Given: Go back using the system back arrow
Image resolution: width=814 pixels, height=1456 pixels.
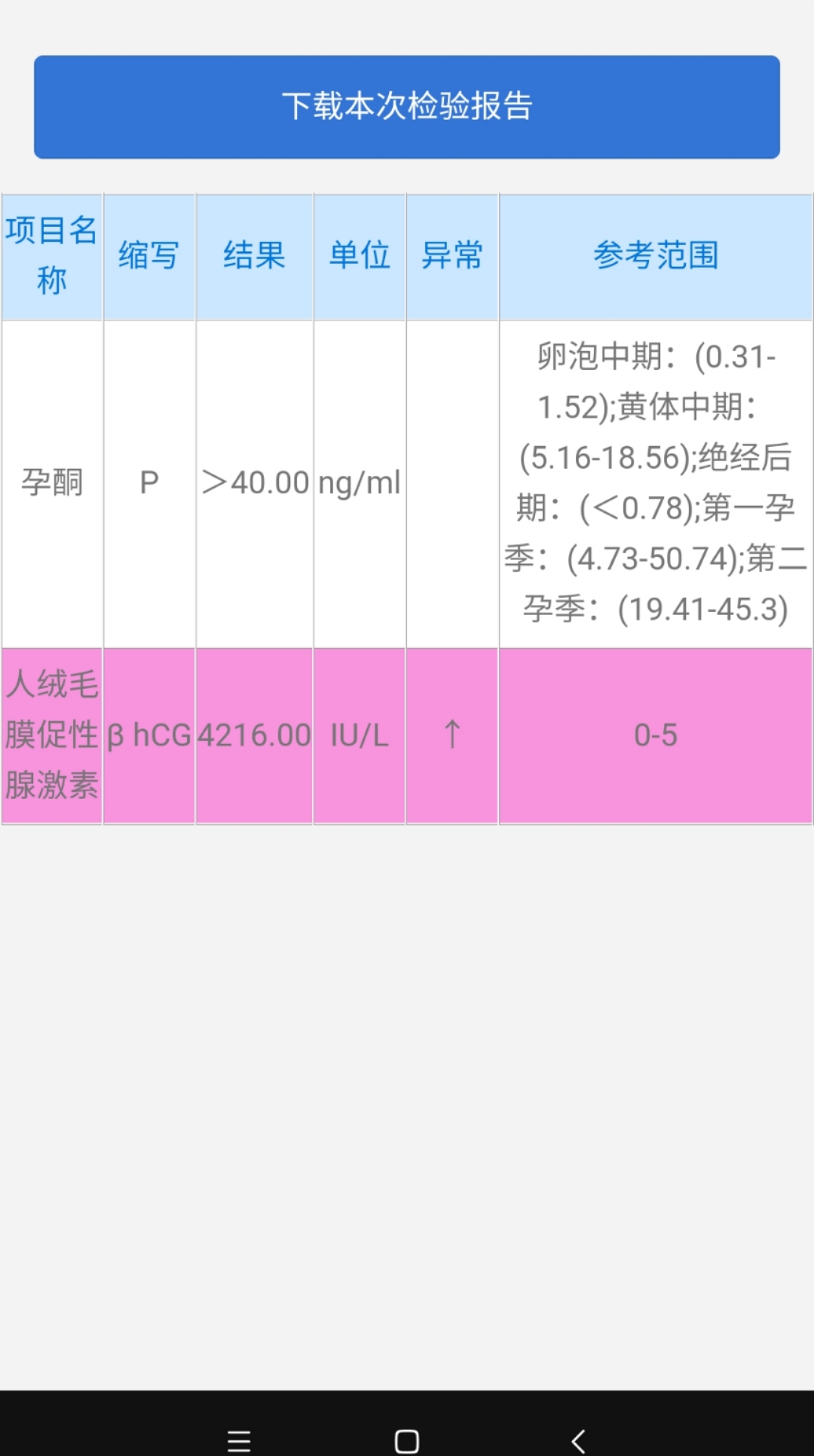Looking at the screenshot, I should click(578, 1440).
